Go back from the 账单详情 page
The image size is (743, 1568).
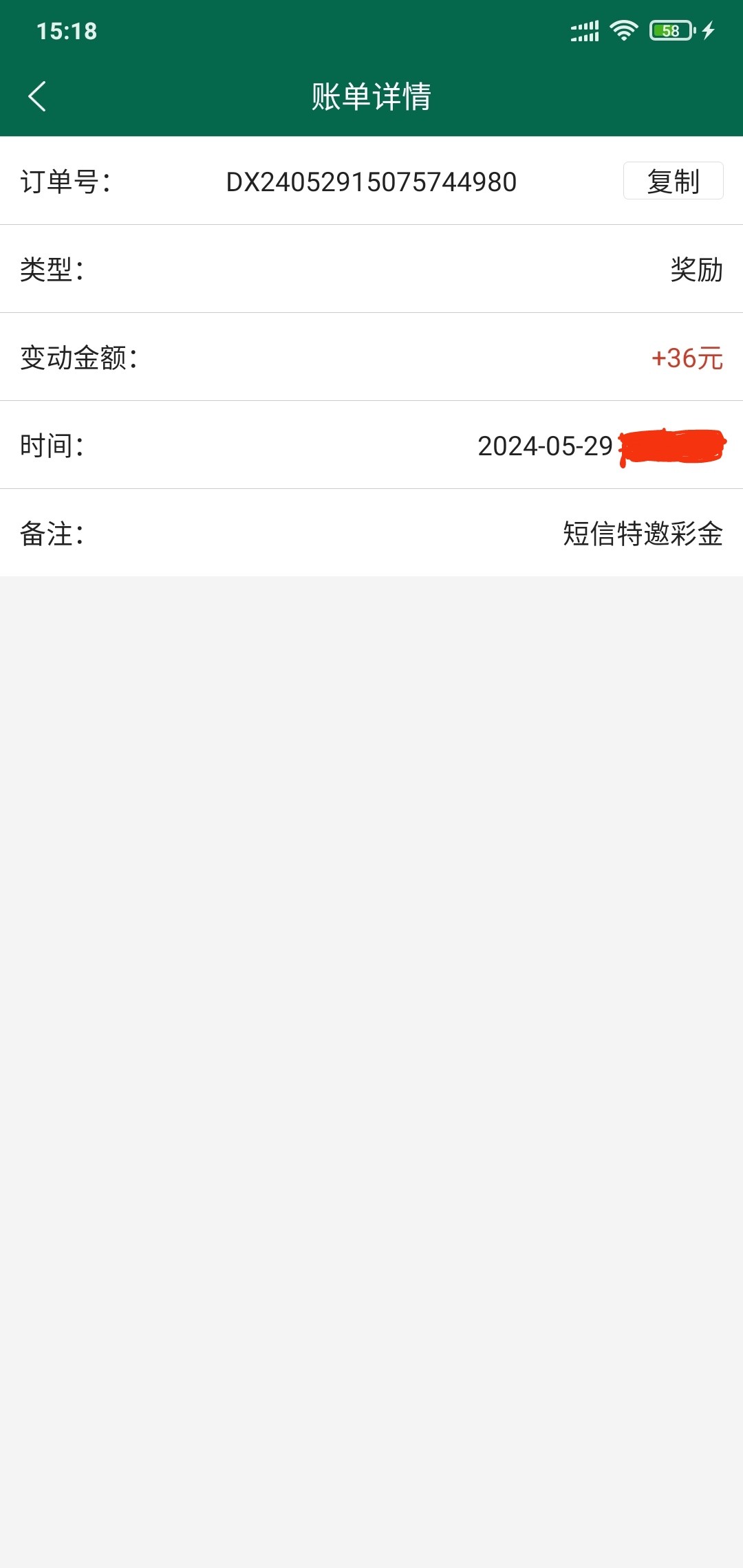coord(37,96)
